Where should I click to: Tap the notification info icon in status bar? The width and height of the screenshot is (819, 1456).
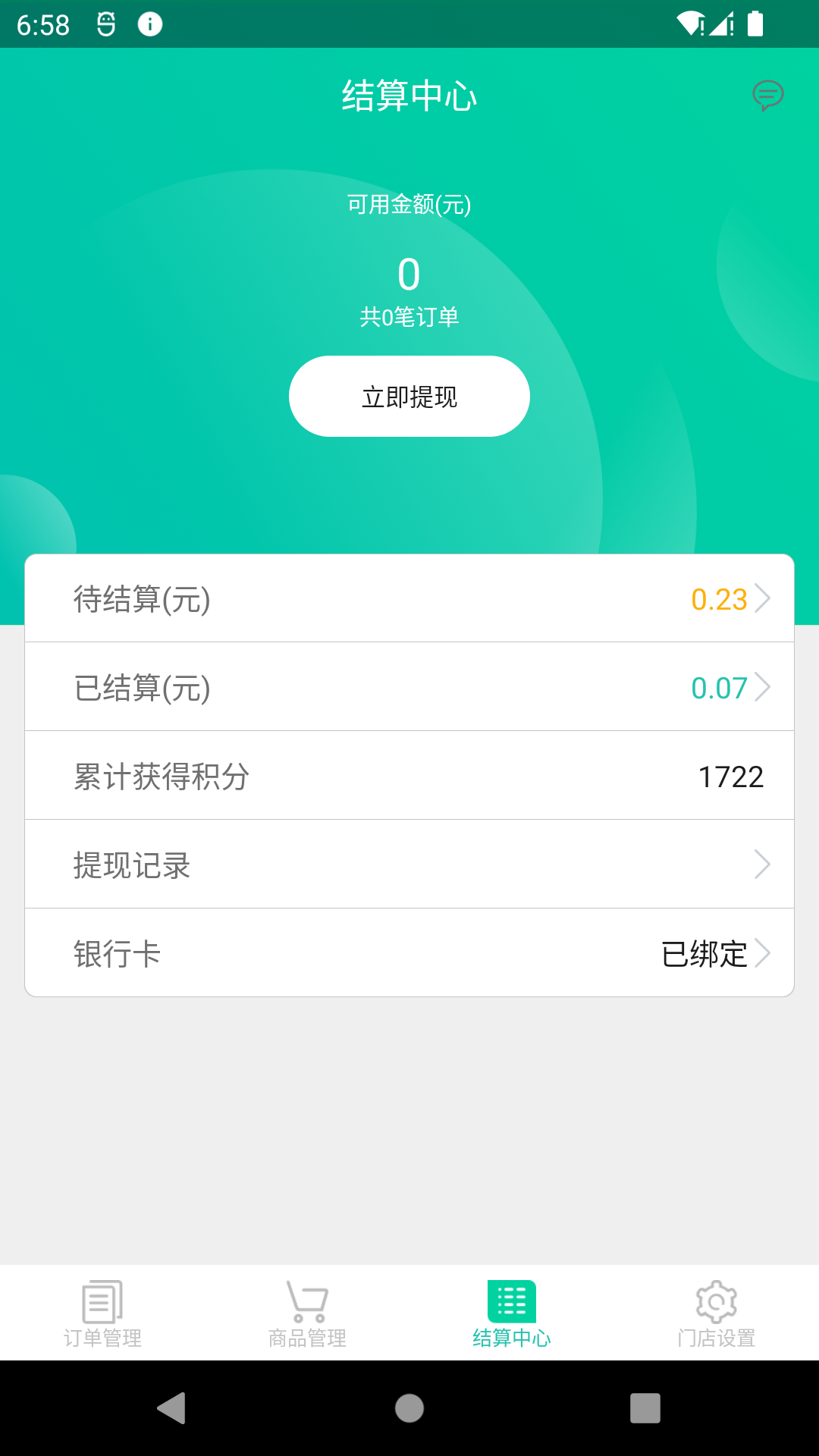[149, 24]
